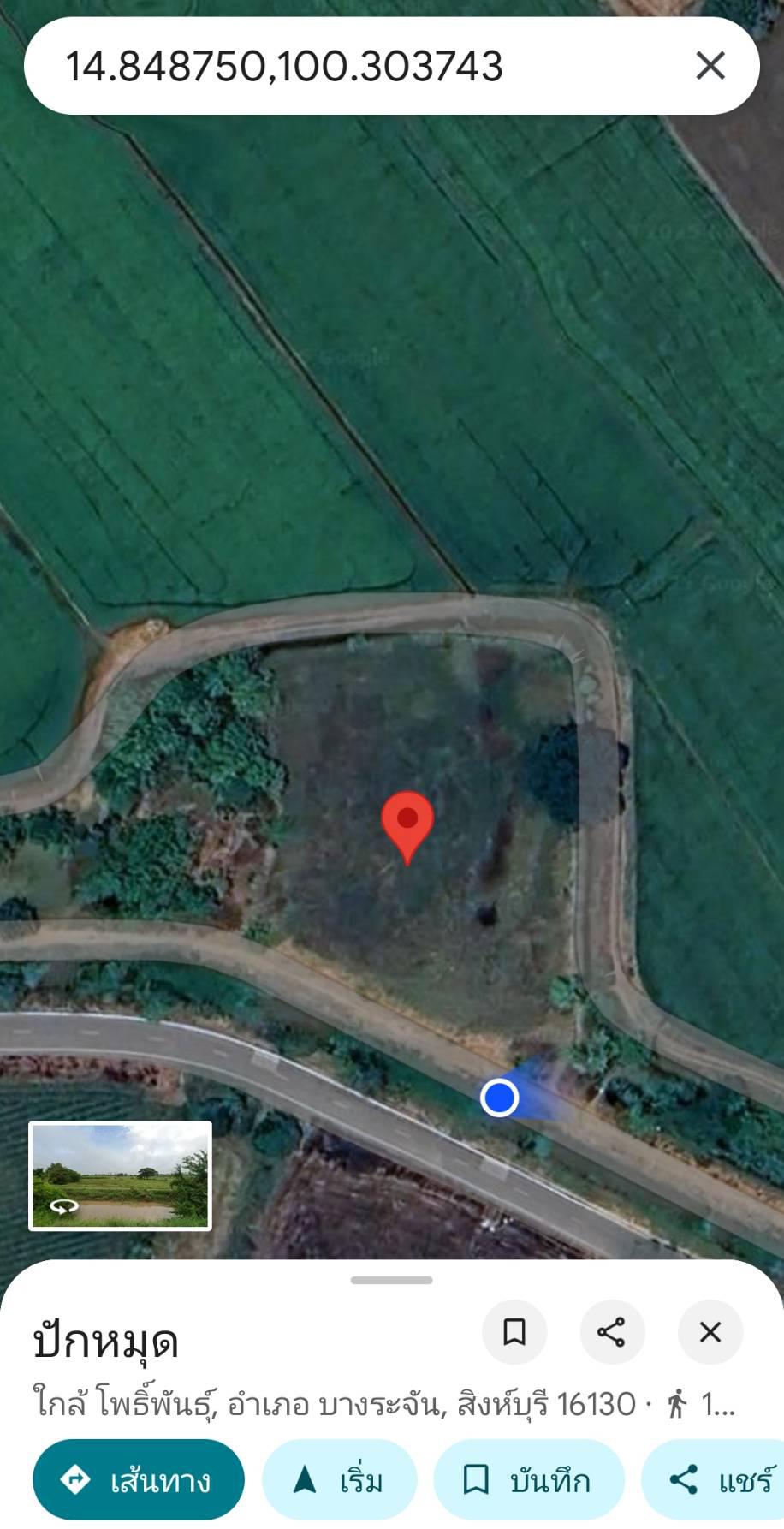Start navigation with เริ่ม button
Viewport: 784px width, 1529px height.
[339, 1479]
